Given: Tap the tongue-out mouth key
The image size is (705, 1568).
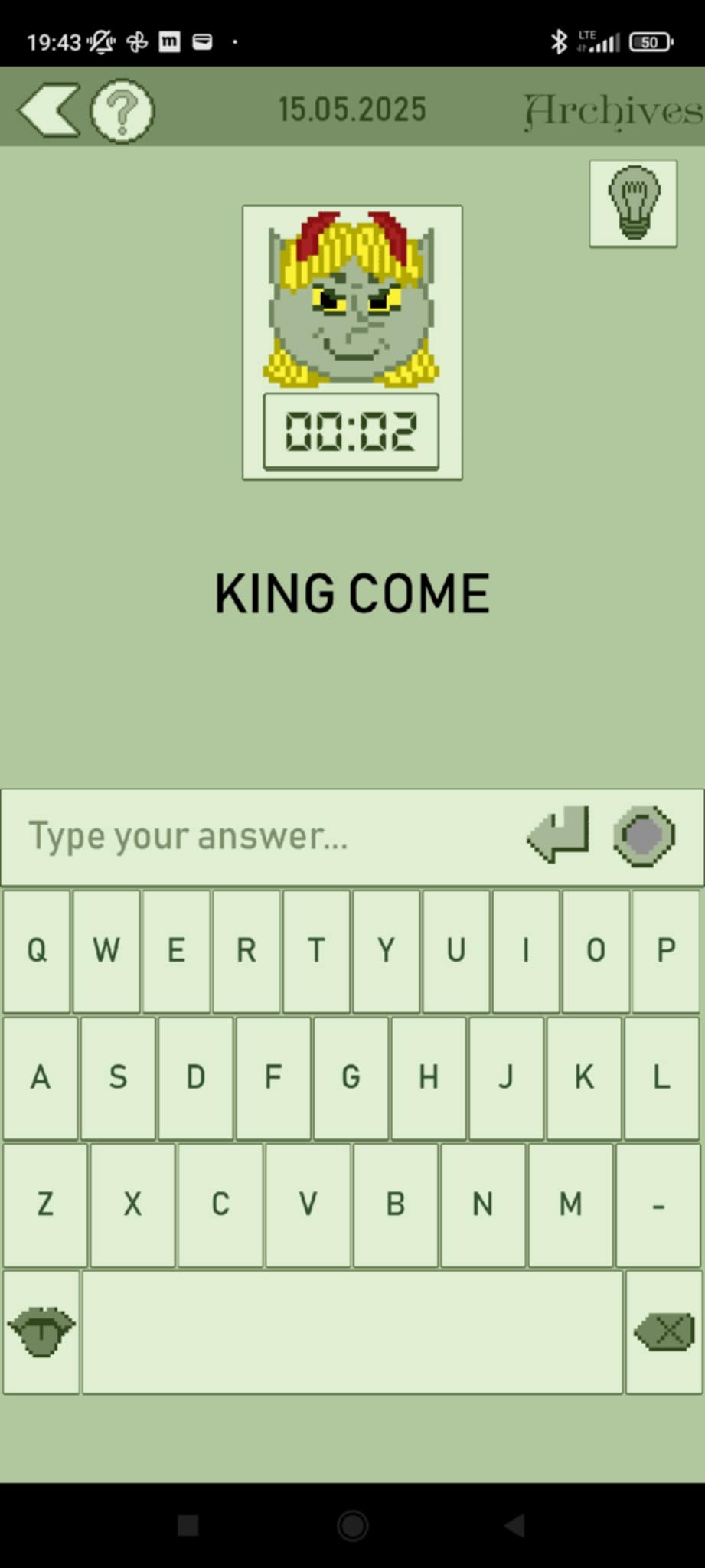Looking at the screenshot, I should pos(41,1332).
